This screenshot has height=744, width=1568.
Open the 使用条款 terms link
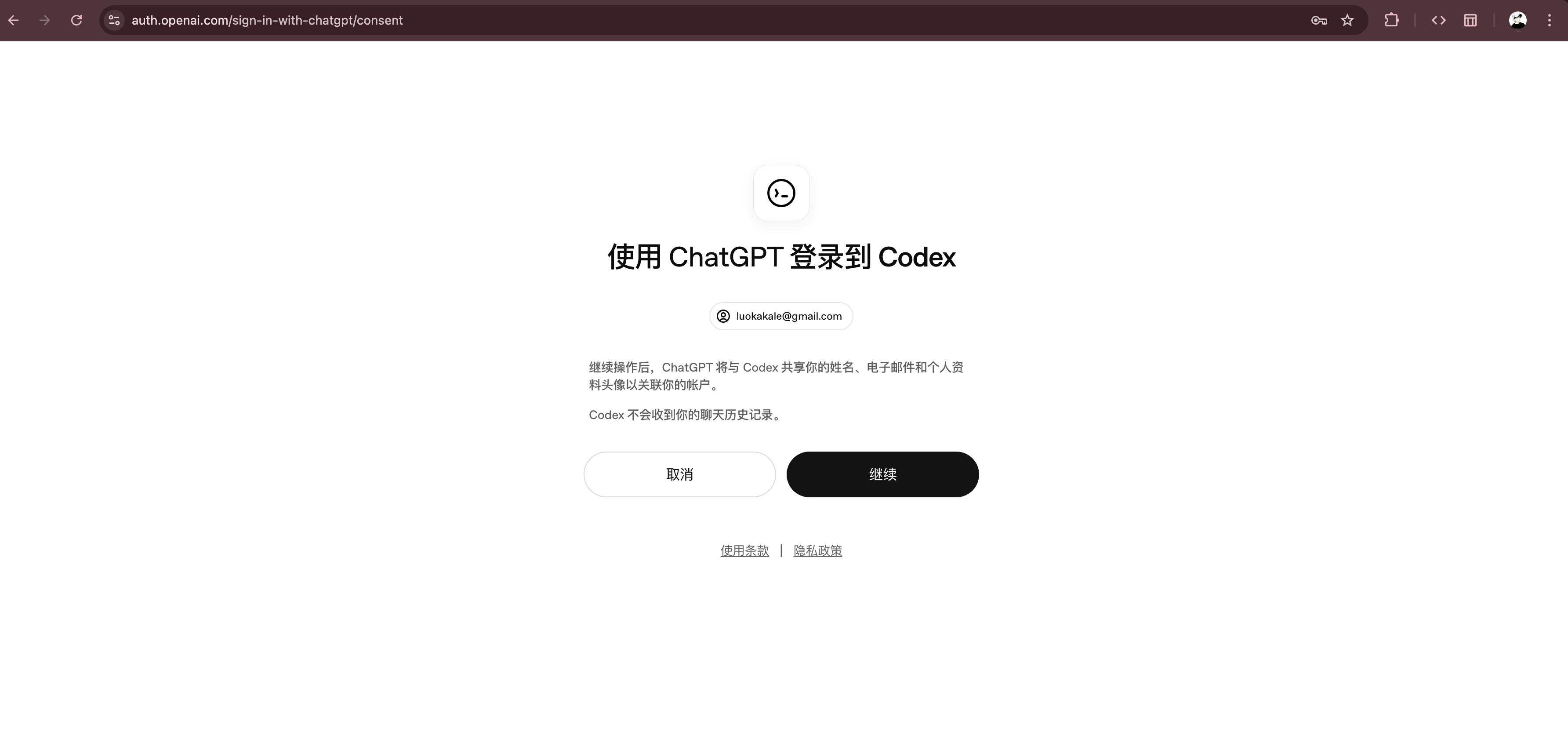(744, 551)
